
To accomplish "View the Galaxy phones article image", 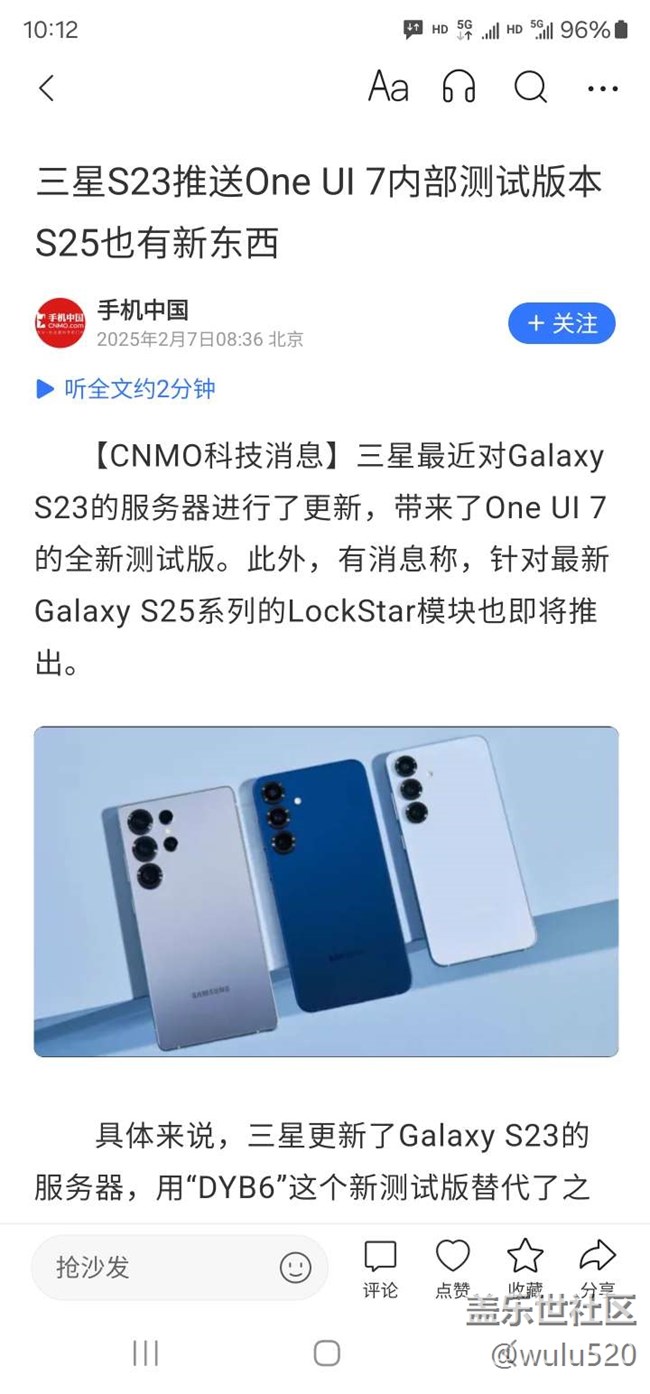I will point(325,891).
